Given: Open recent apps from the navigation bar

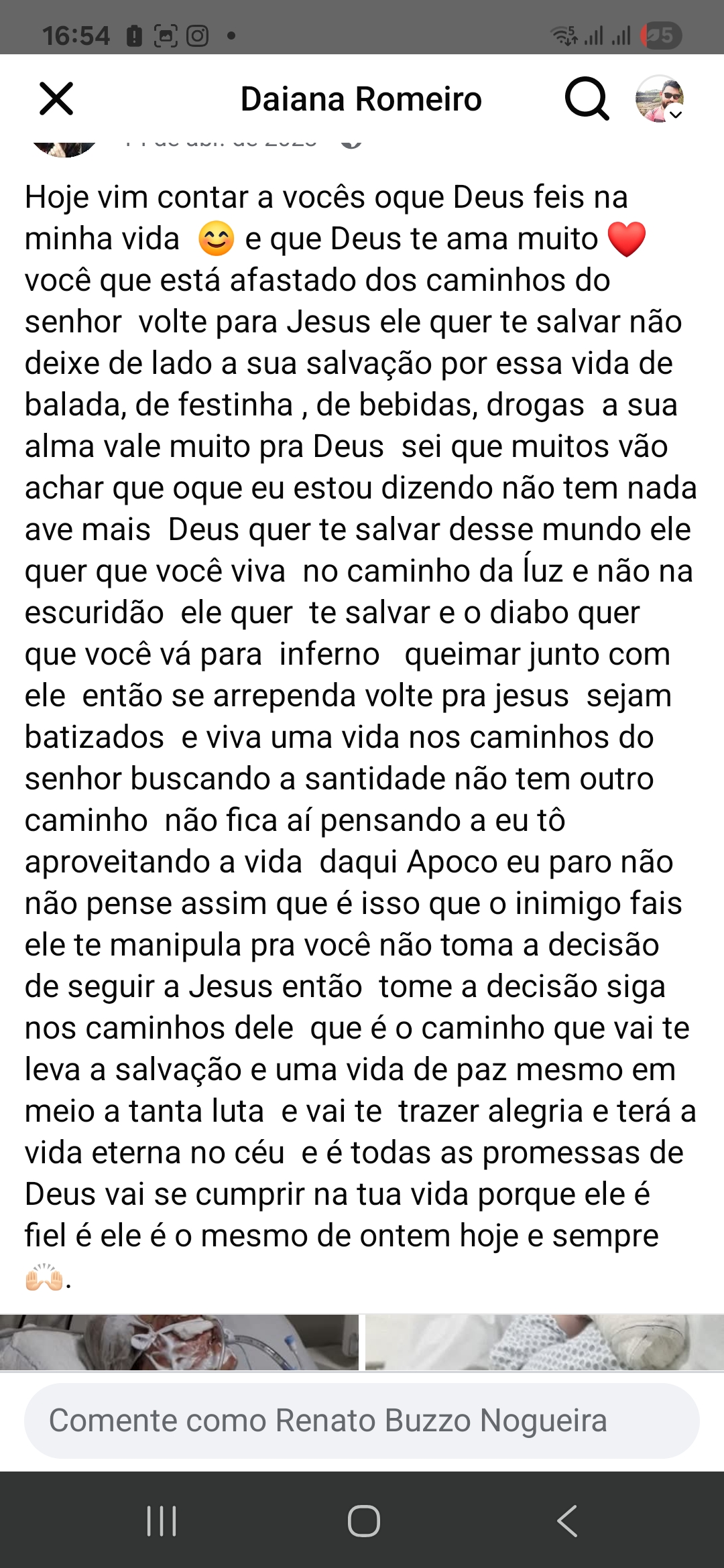Looking at the screenshot, I should (162, 1520).
